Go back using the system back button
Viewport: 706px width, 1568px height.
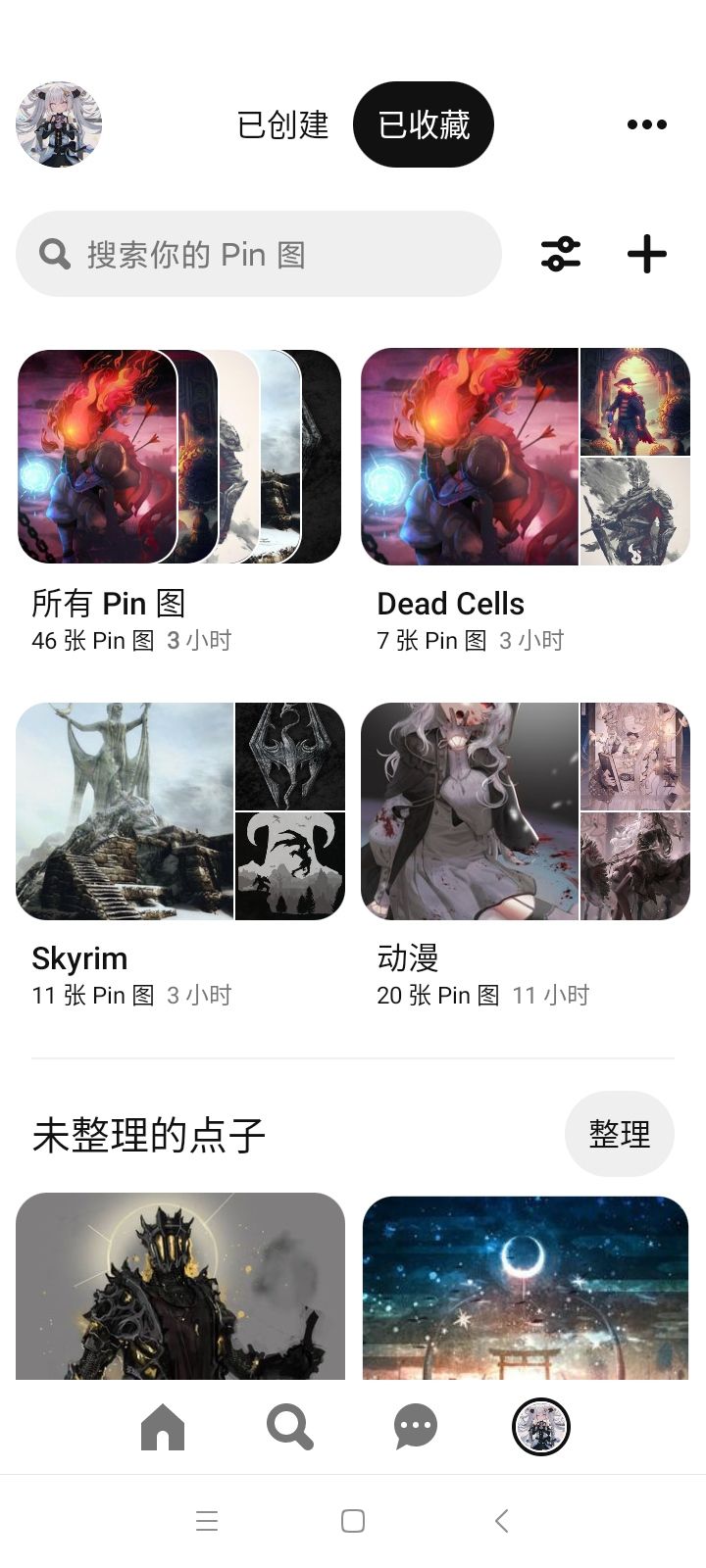(x=501, y=1521)
